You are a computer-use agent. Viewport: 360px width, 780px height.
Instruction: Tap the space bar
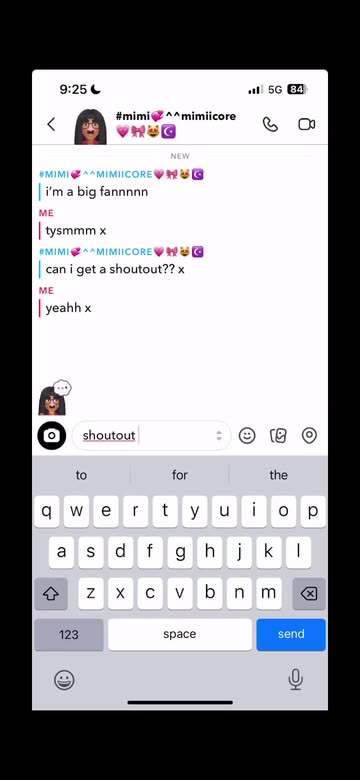click(180, 634)
